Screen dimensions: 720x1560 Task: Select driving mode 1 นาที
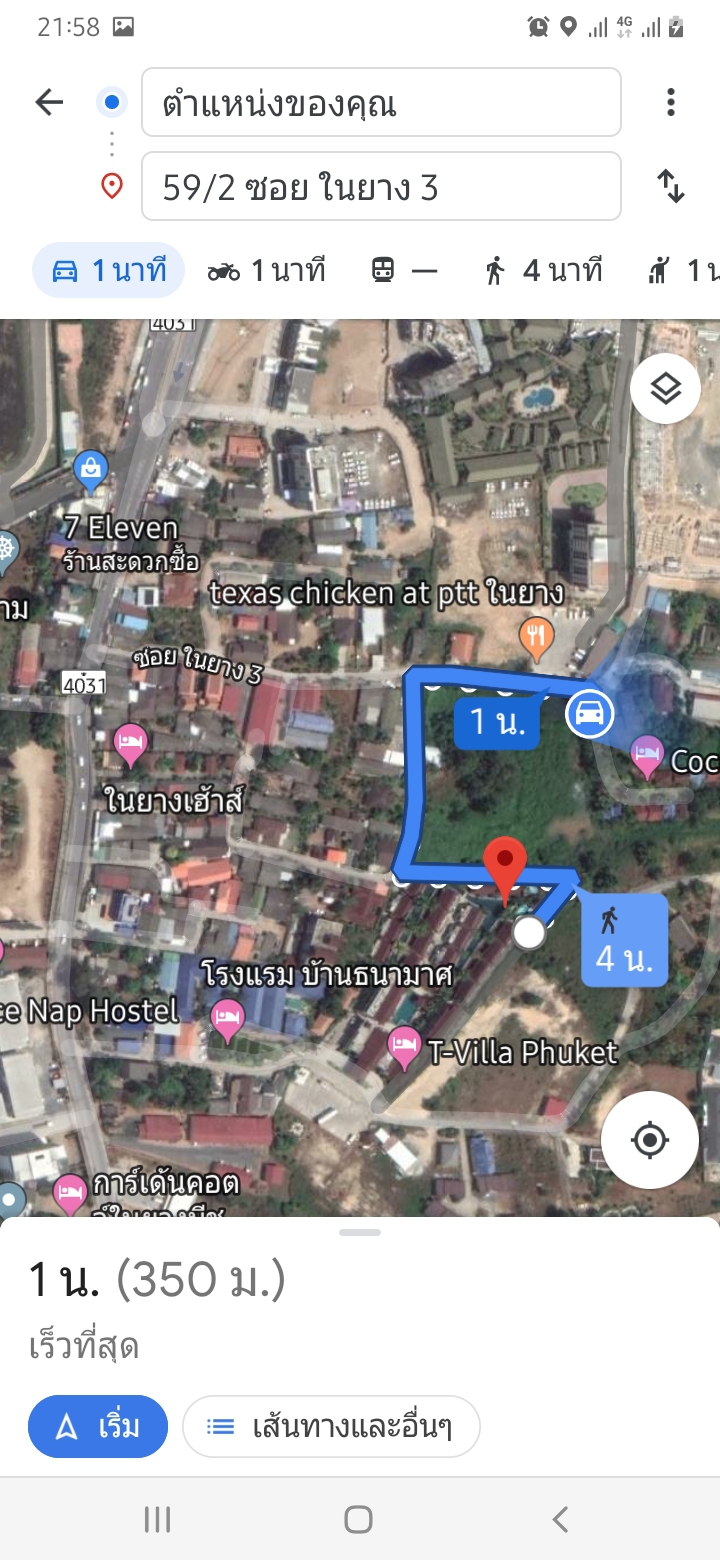[109, 270]
